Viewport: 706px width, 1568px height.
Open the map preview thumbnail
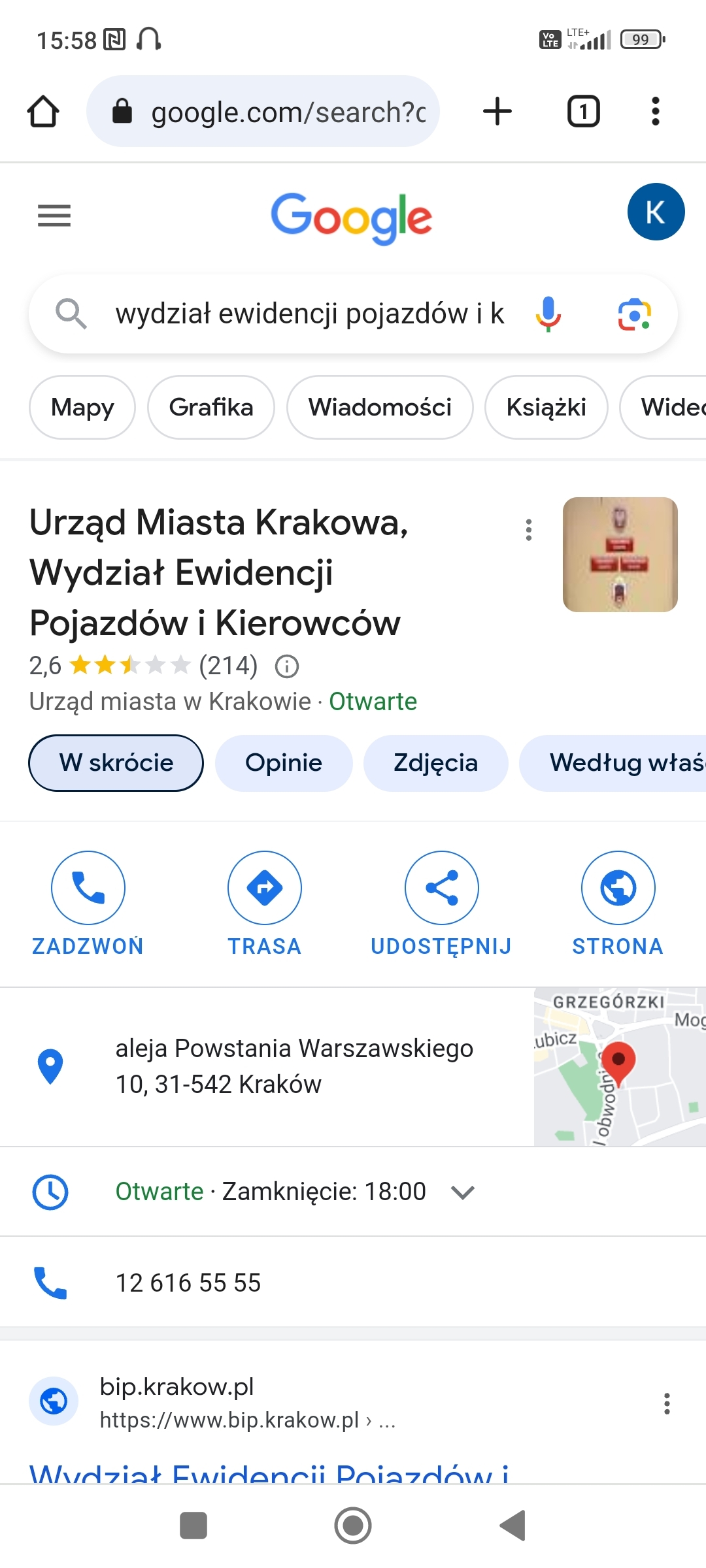coord(619,1067)
